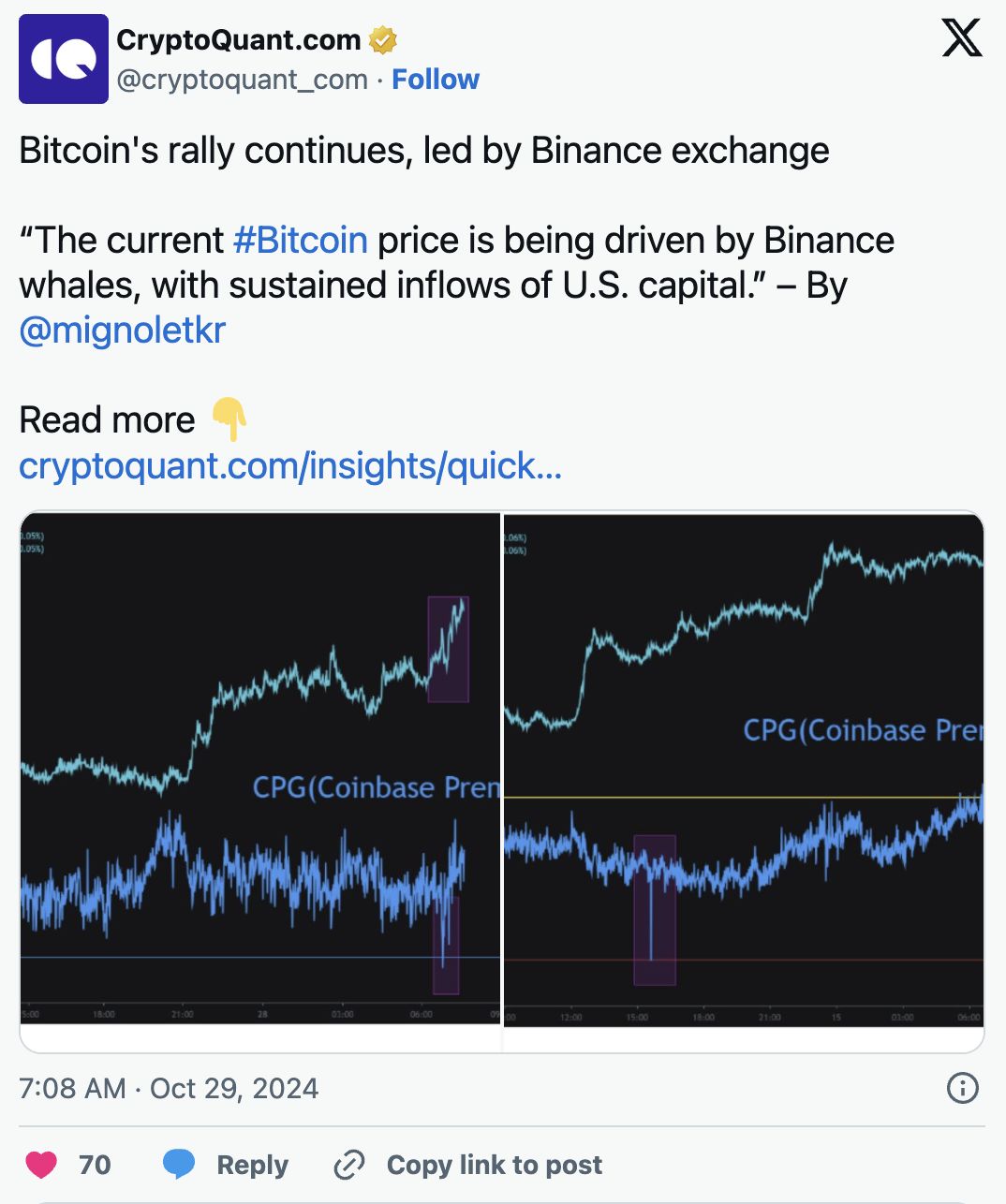
Task: Open the X logo link
Action: click(961, 38)
